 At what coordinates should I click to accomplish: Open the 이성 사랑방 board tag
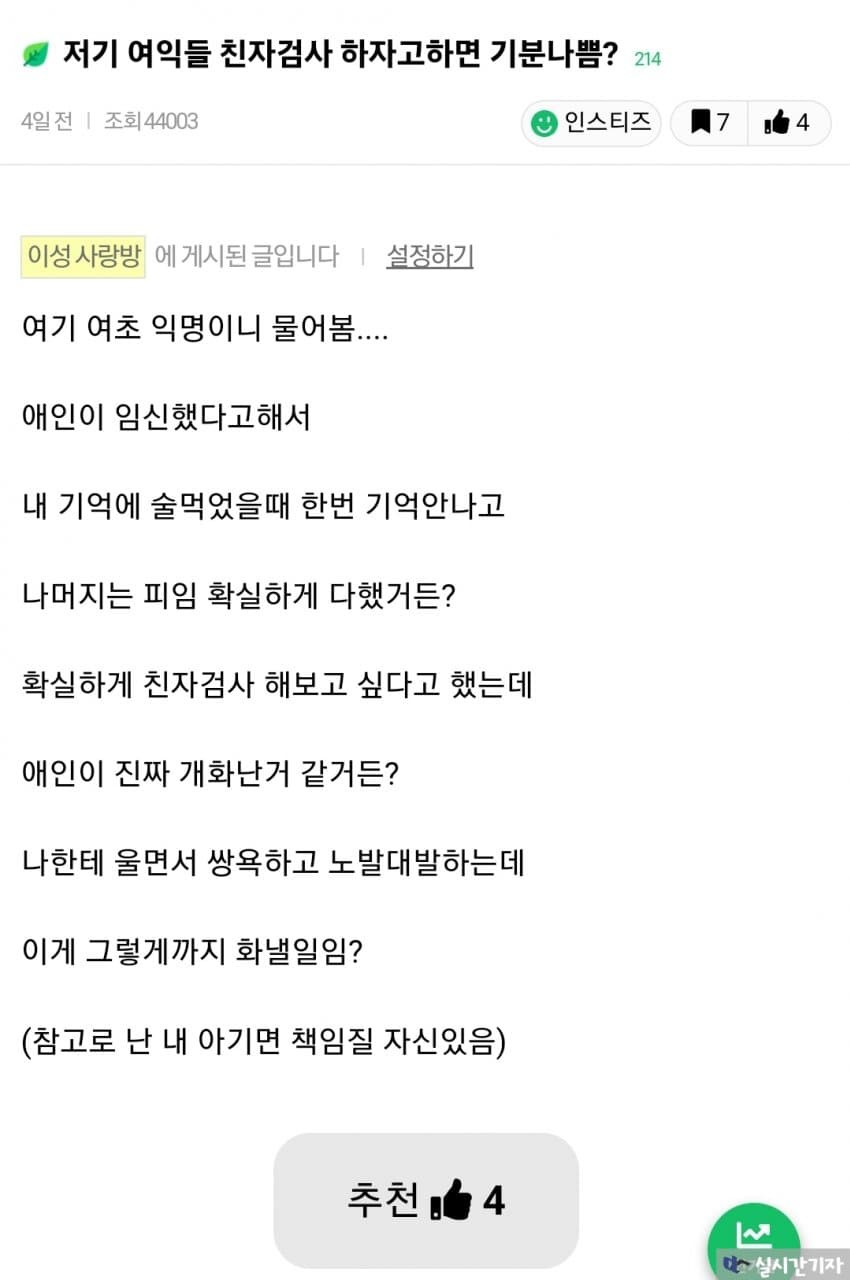click(84, 256)
